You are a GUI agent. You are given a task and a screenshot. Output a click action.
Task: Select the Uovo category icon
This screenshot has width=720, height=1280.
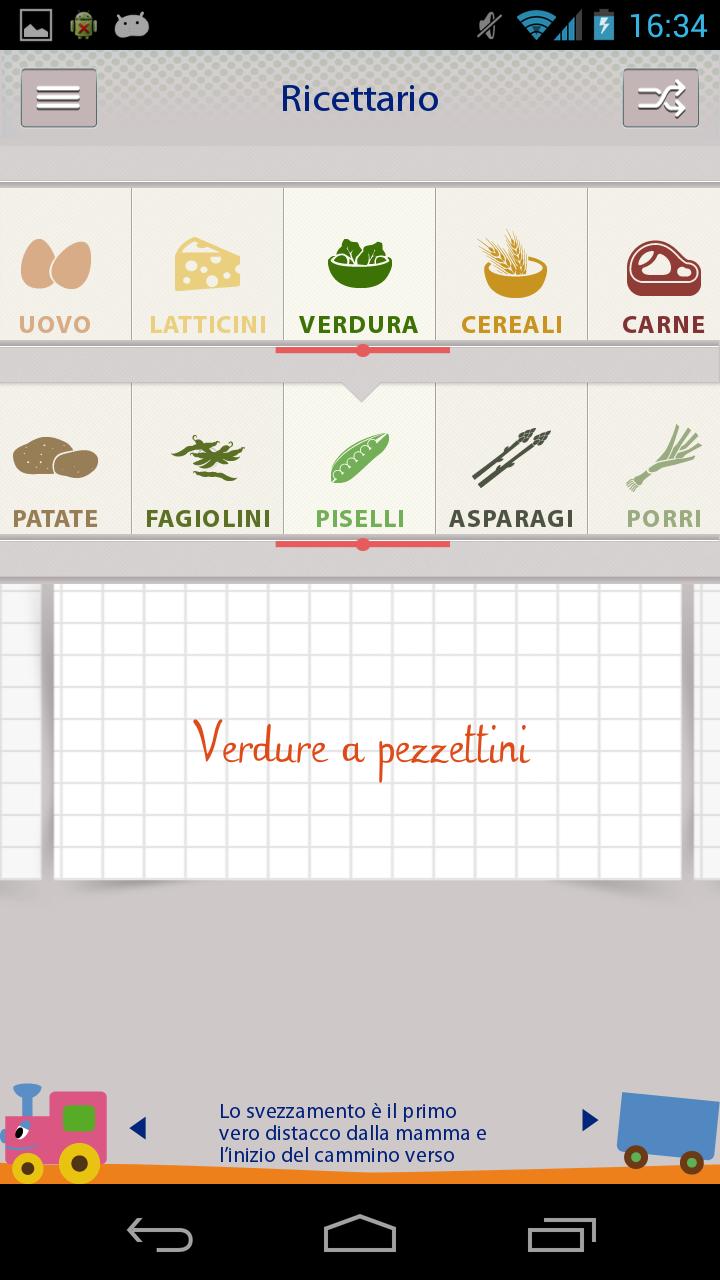pyautogui.click(x=55, y=262)
